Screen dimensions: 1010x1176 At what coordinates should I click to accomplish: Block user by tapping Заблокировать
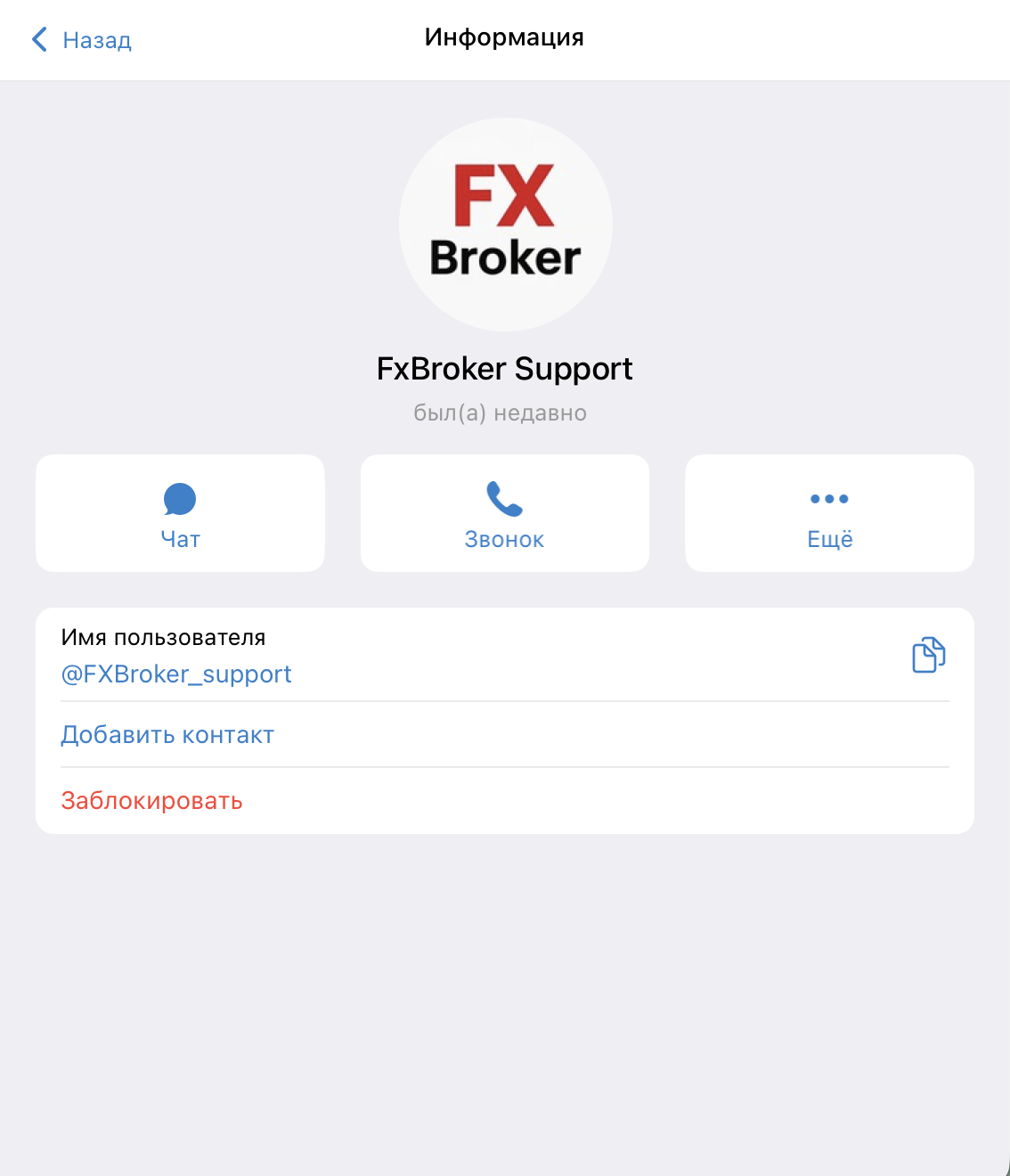(x=151, y=800)
